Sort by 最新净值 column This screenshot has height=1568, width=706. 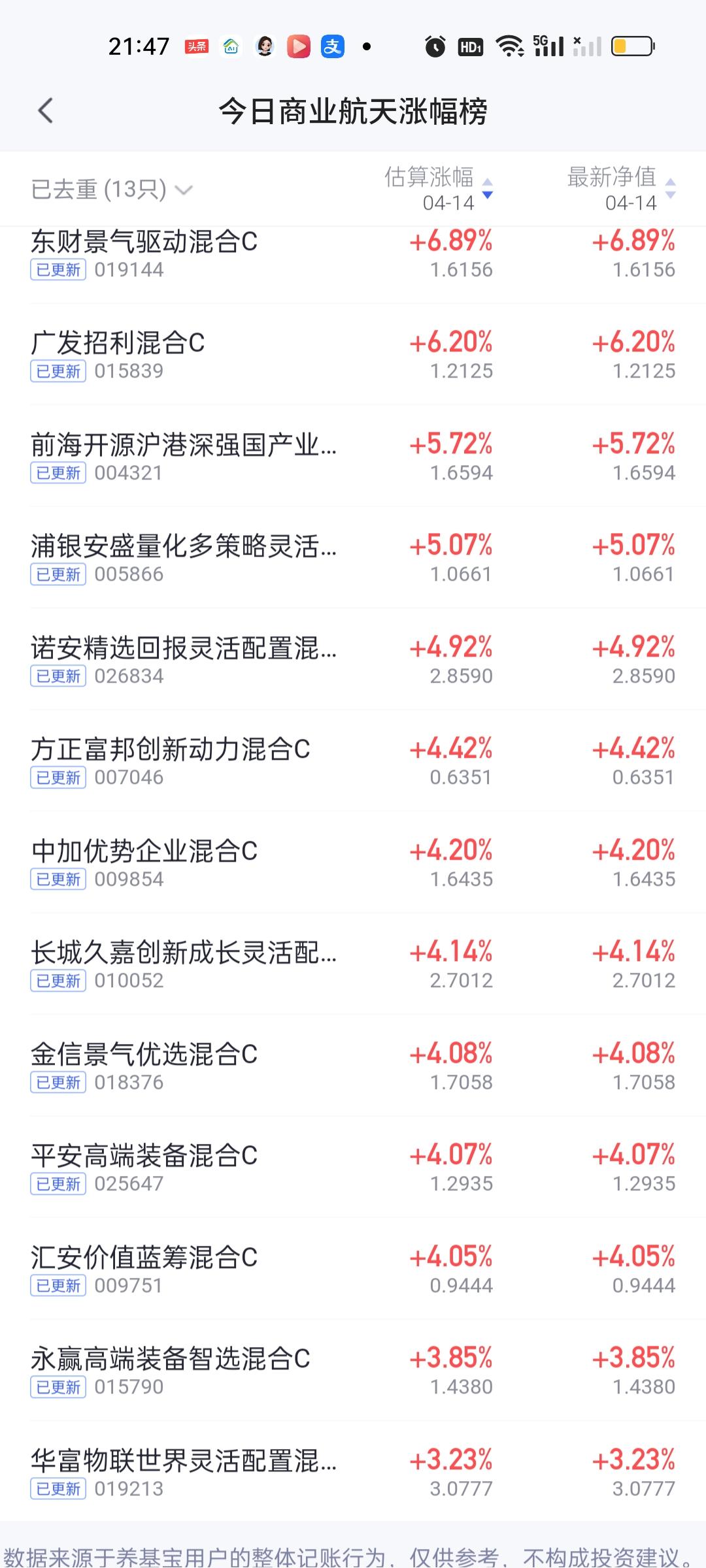tap(621, 189)
